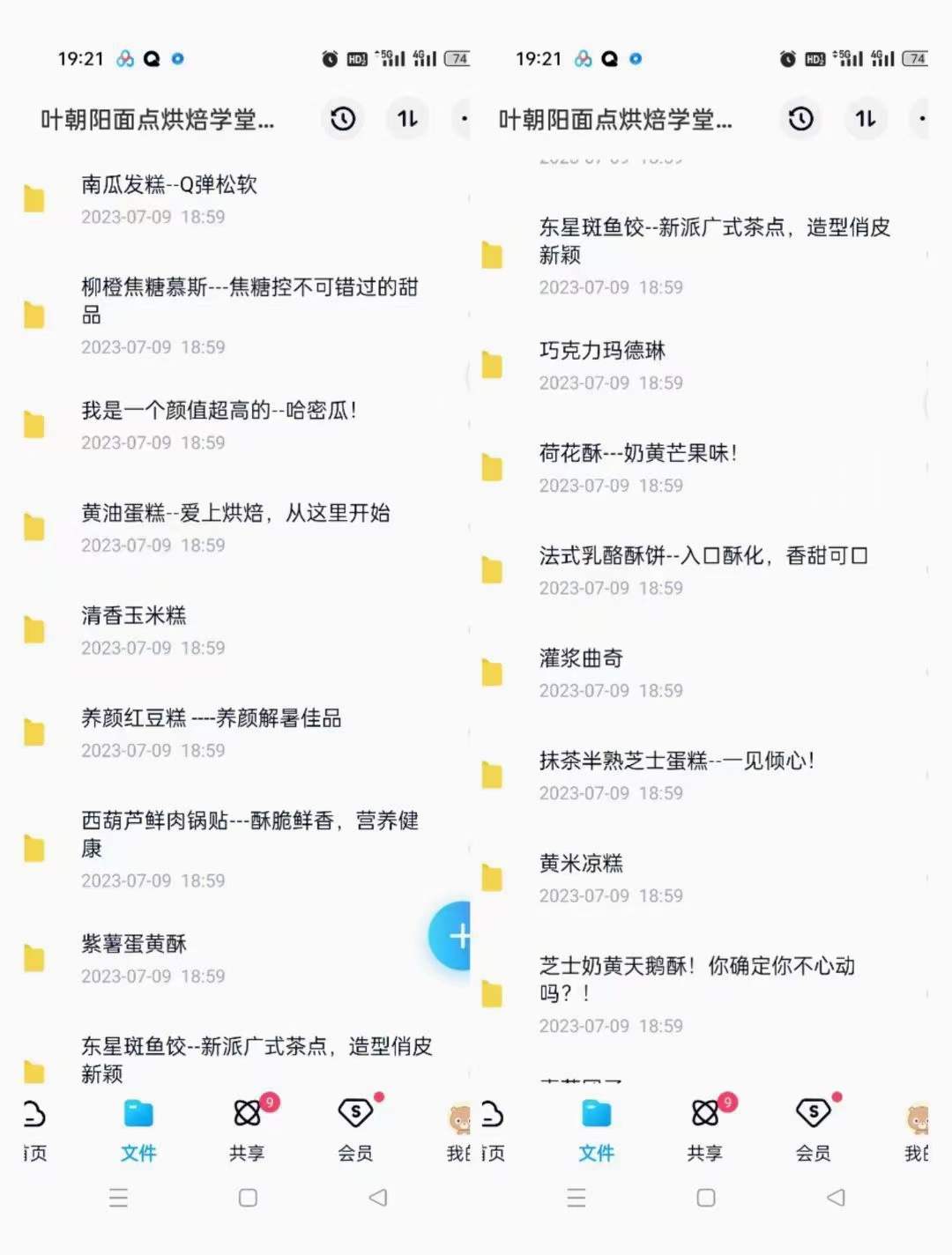The width and height of the screenshot is (952, 1255).
Task: Tap the sort order icon beside the title
Action: [406, 119]
